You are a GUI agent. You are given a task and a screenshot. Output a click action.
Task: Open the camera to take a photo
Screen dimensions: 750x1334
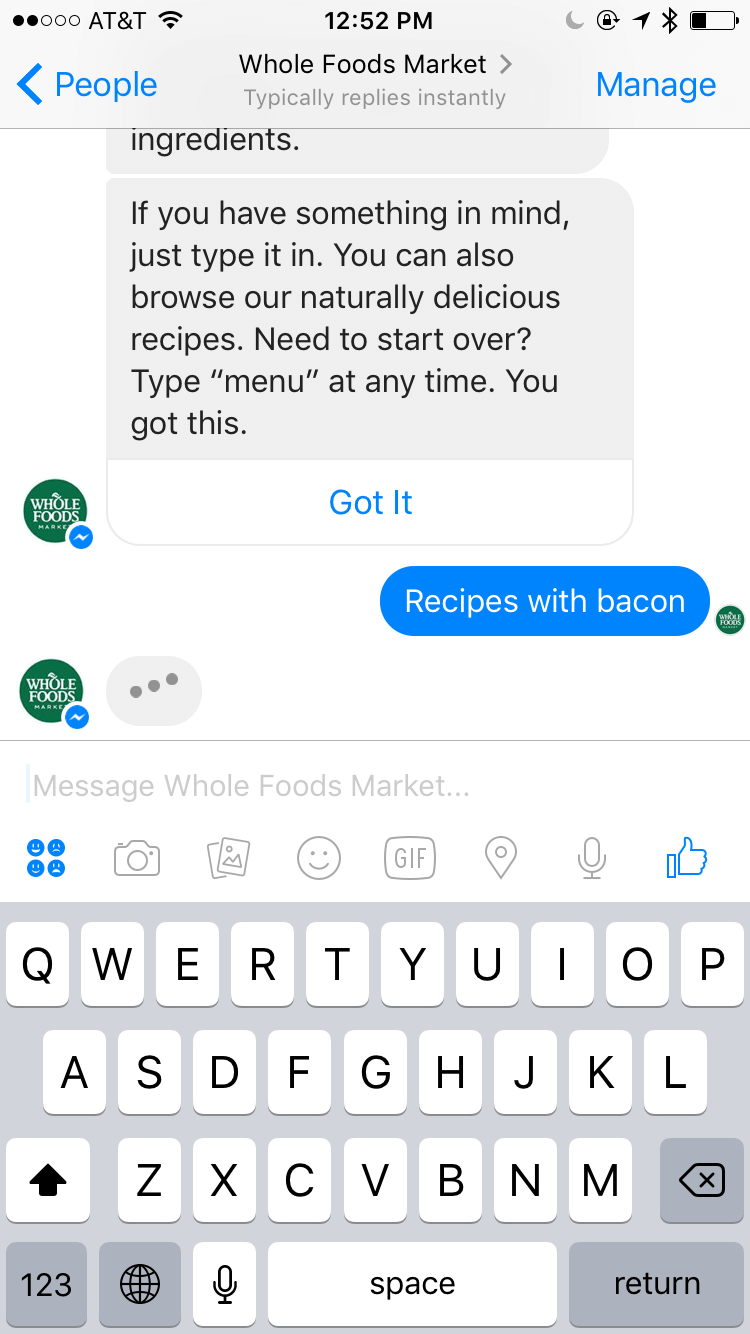(137, 858)
